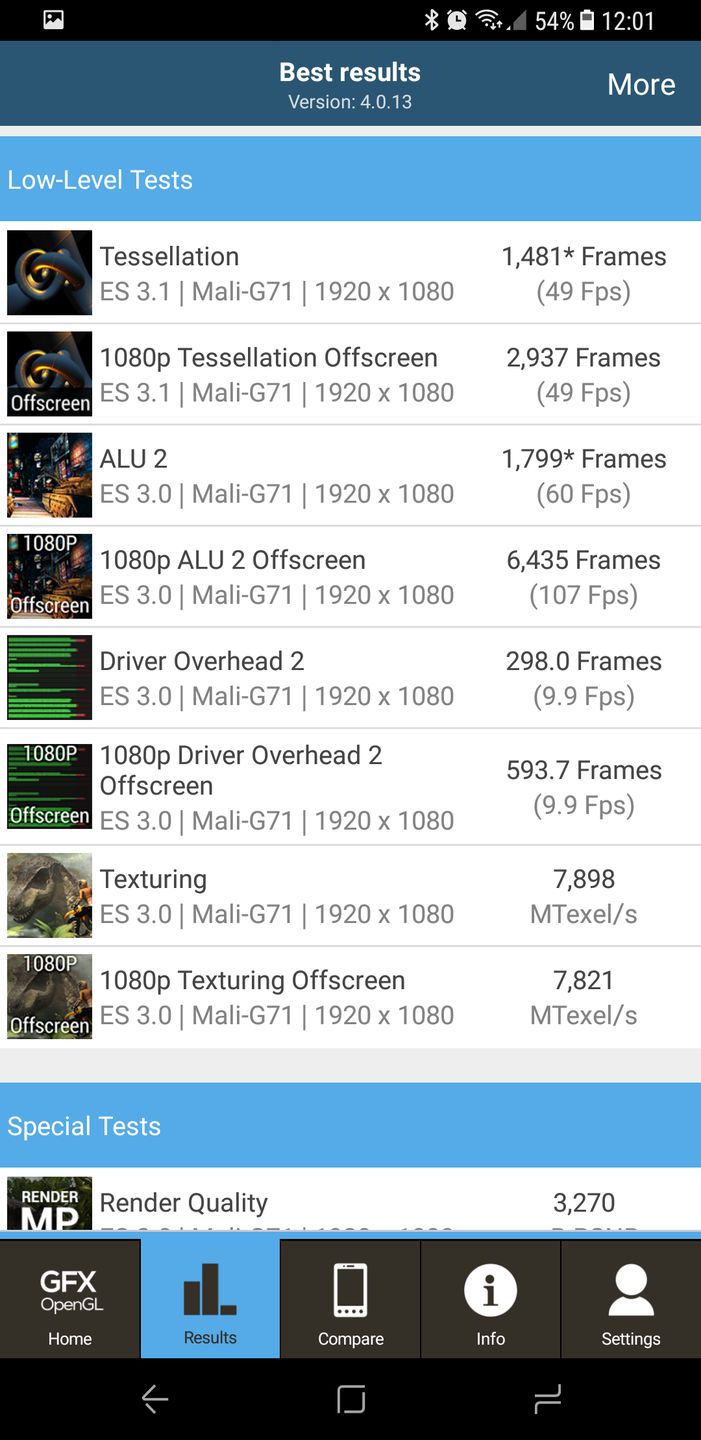Viewport: 701px width, 1440px height.
Task: View 1080p Tessellation Offscreen result
Action: click(x=350, y=374)
